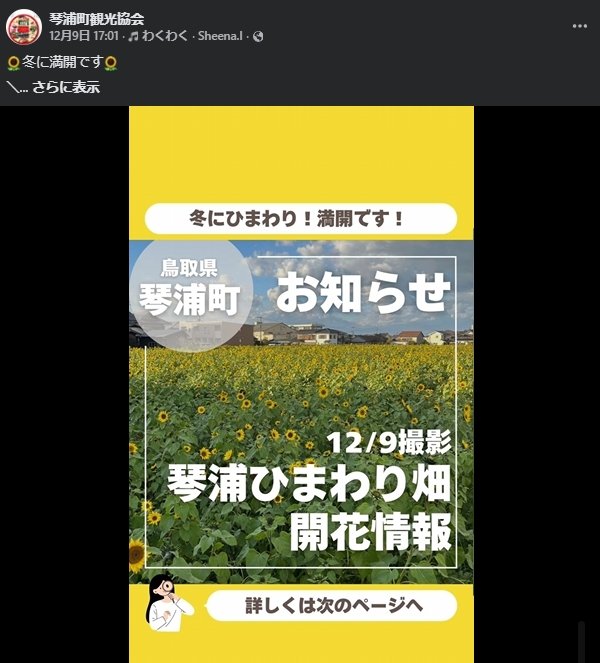Open the 12月9日 17:01 post timestamp
This screenshot has width=600, height=663.
(x=83, y=36)
